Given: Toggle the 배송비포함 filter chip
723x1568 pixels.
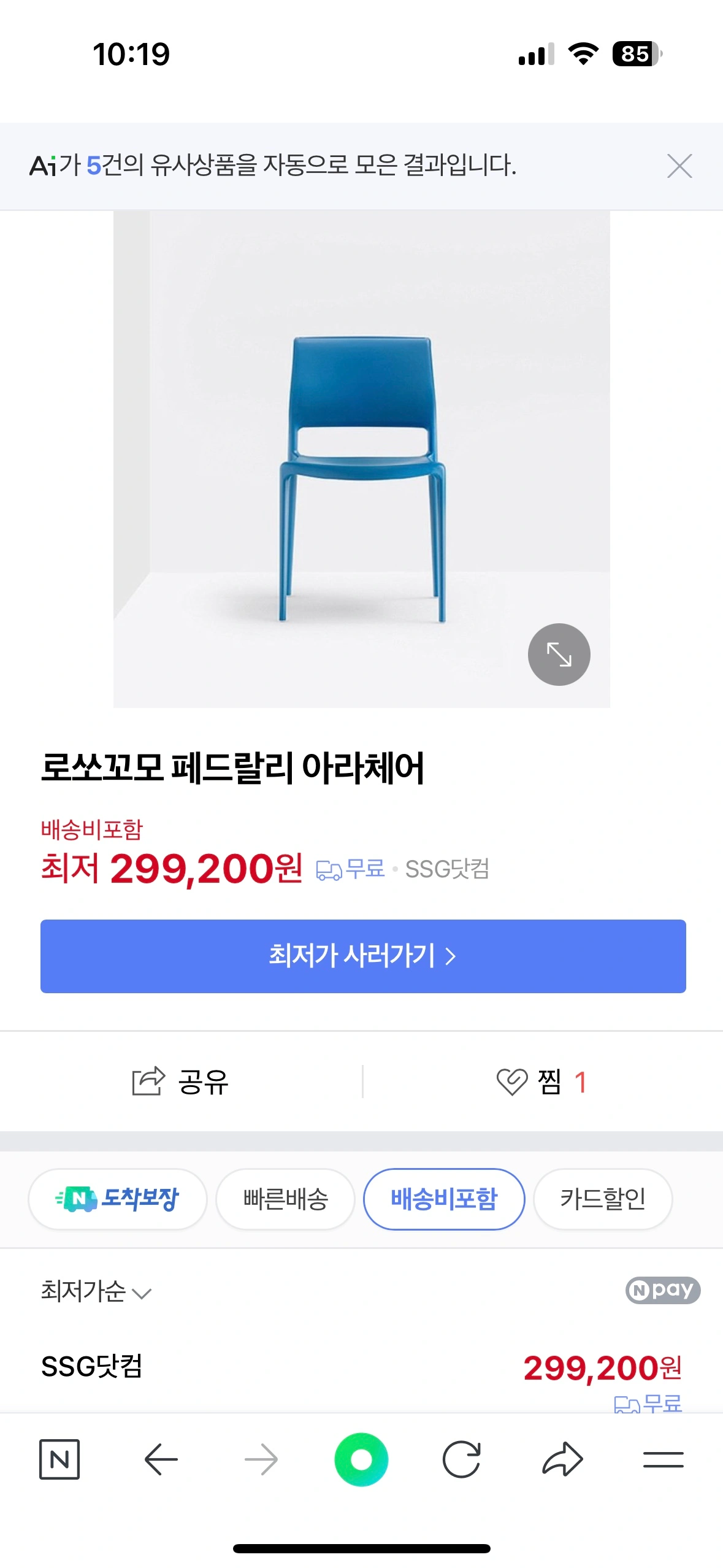Looking at the screenshot, I should (x=444, y=1199).
